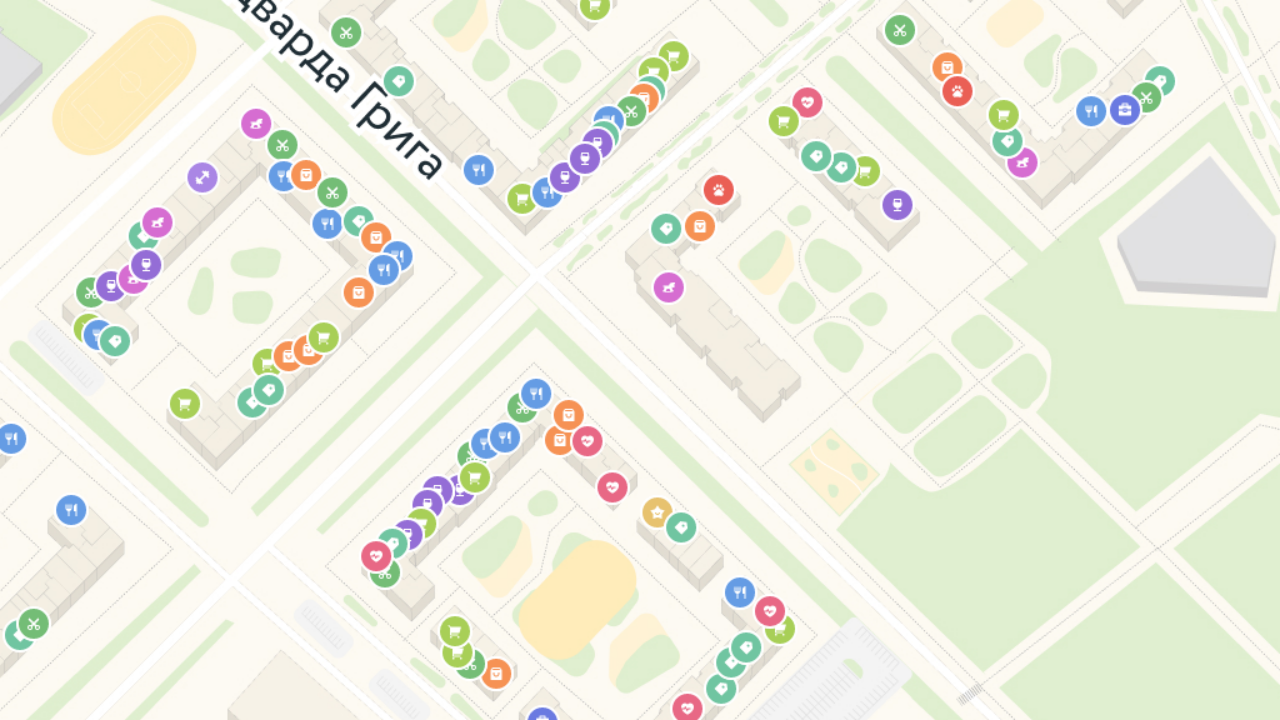Open the blue briefcase marker beside the fork-and-knife pin
The height and width of the screenshot is (720, 1280).
point(1124,109)
